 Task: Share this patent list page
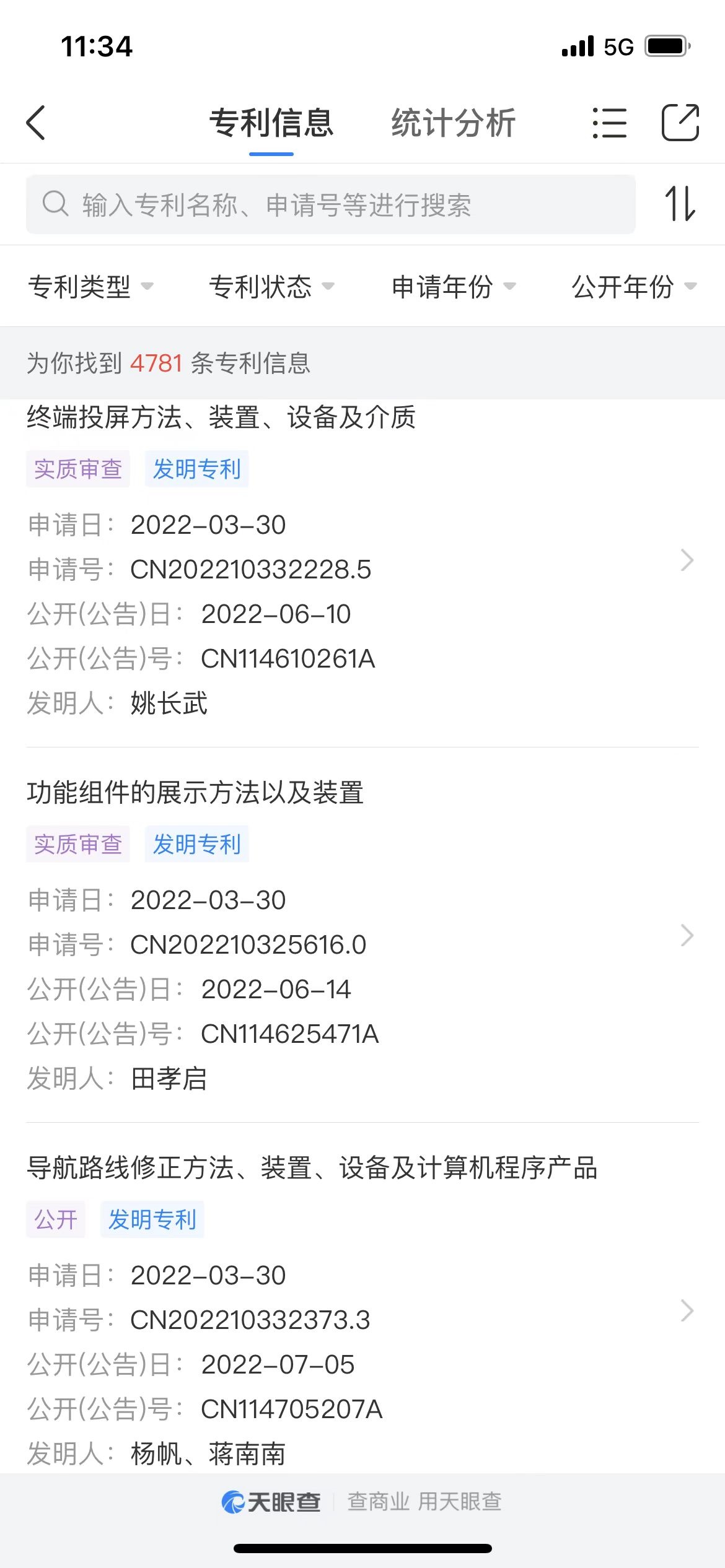(680, 123)
